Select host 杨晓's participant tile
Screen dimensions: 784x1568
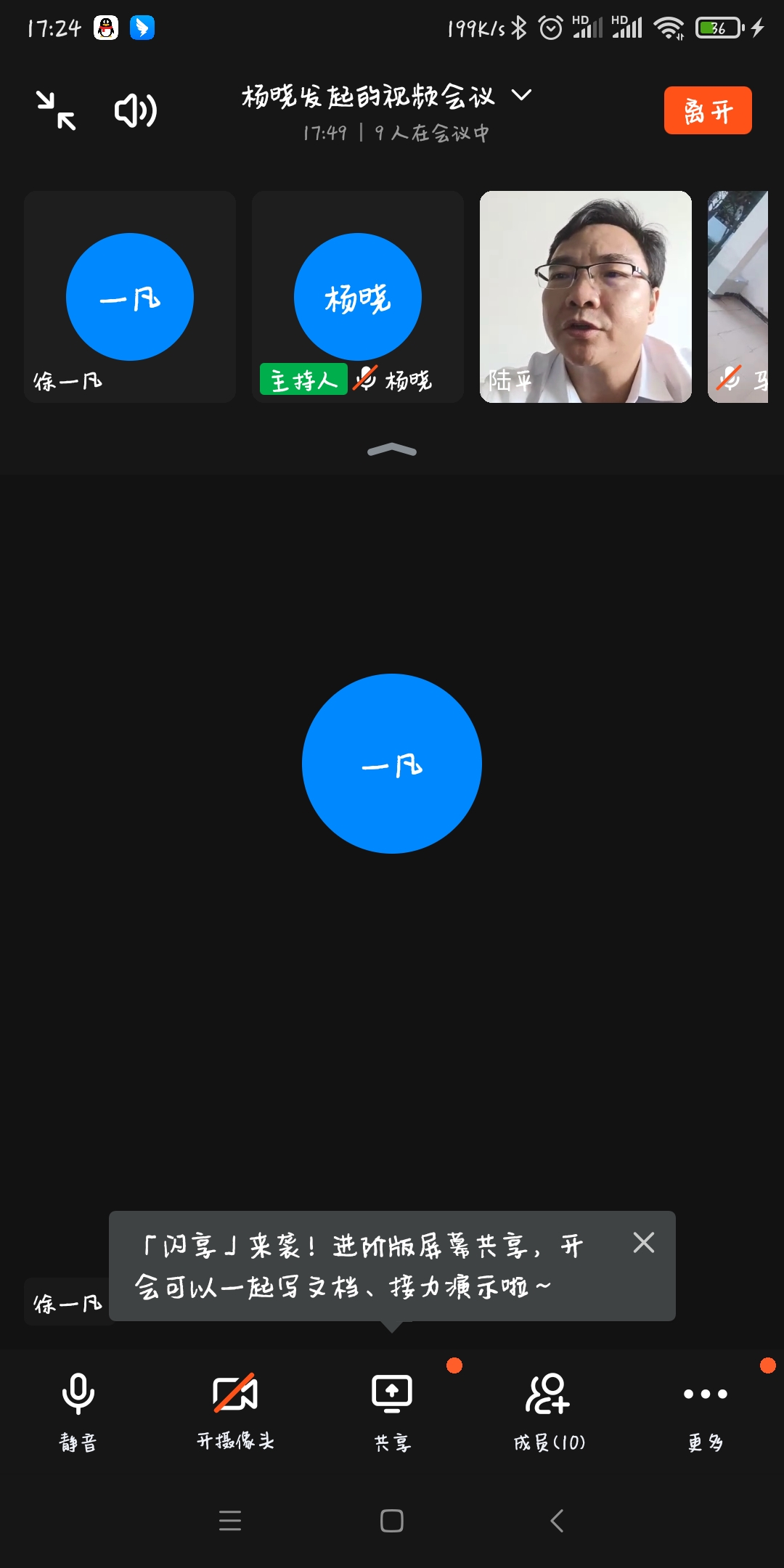357,296
